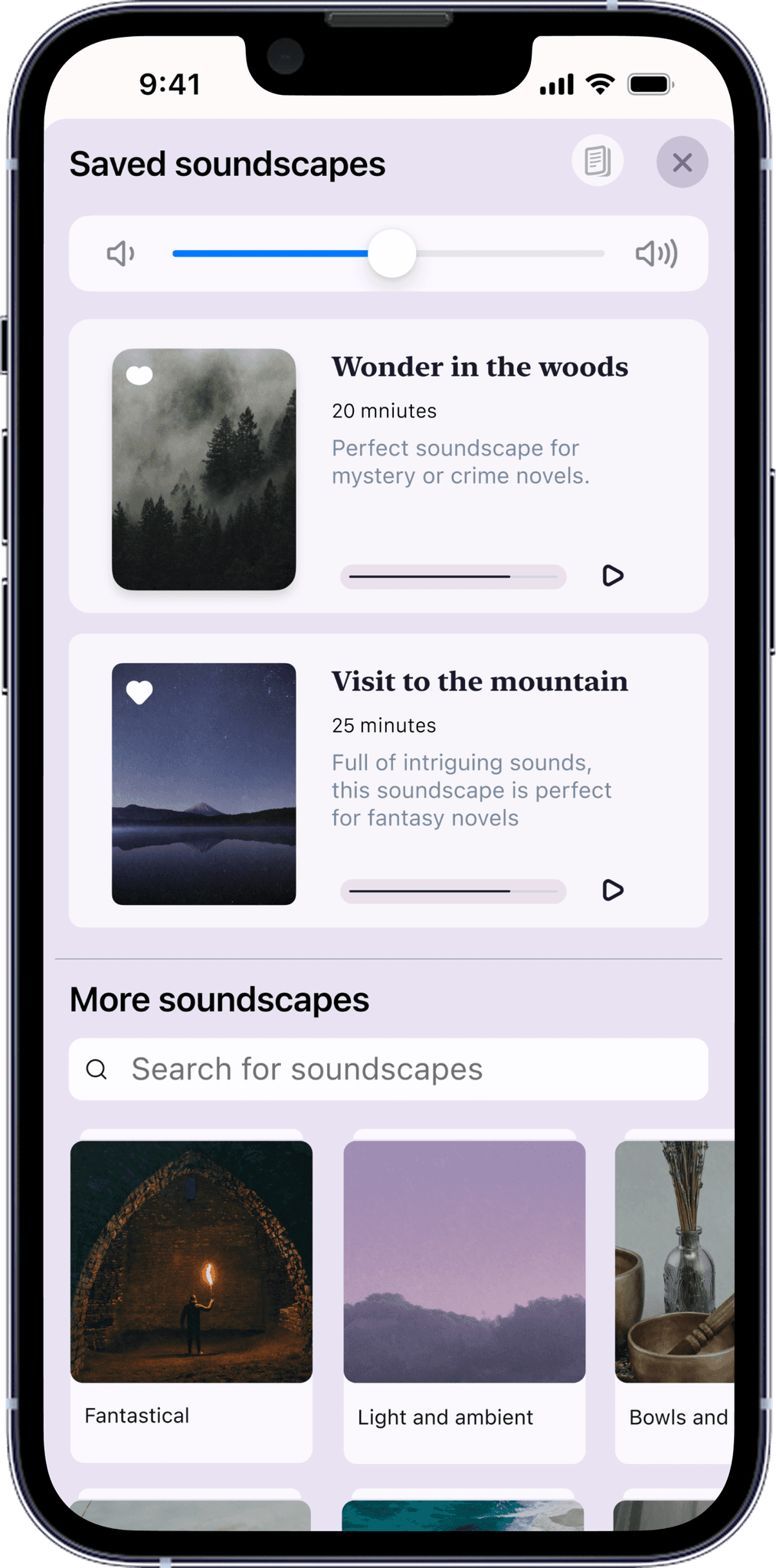
Task: Tap the loud volume speaker icon
Action: tap(656, 253)
